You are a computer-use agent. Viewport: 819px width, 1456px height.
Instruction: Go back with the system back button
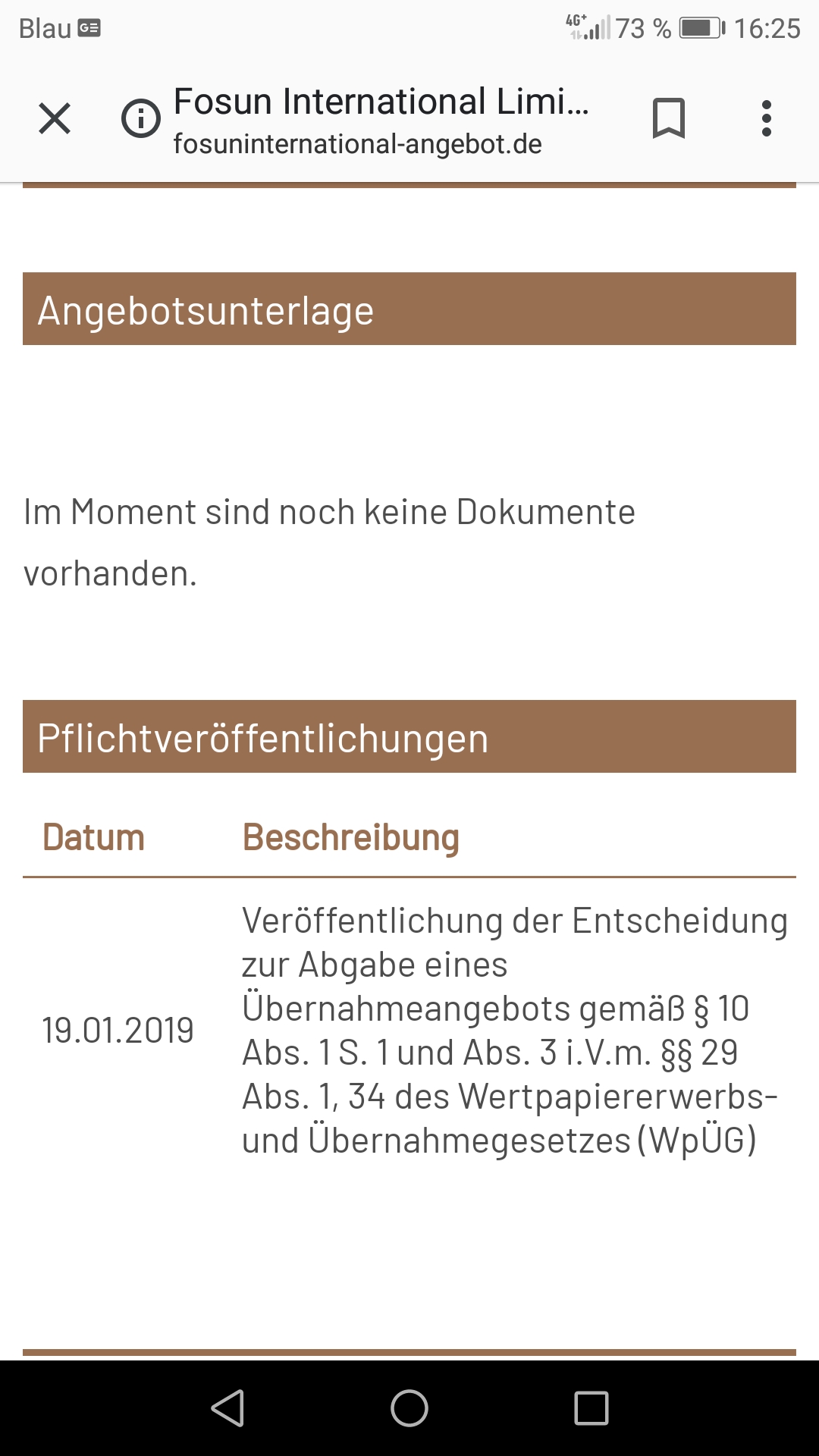pos(227,1408)
